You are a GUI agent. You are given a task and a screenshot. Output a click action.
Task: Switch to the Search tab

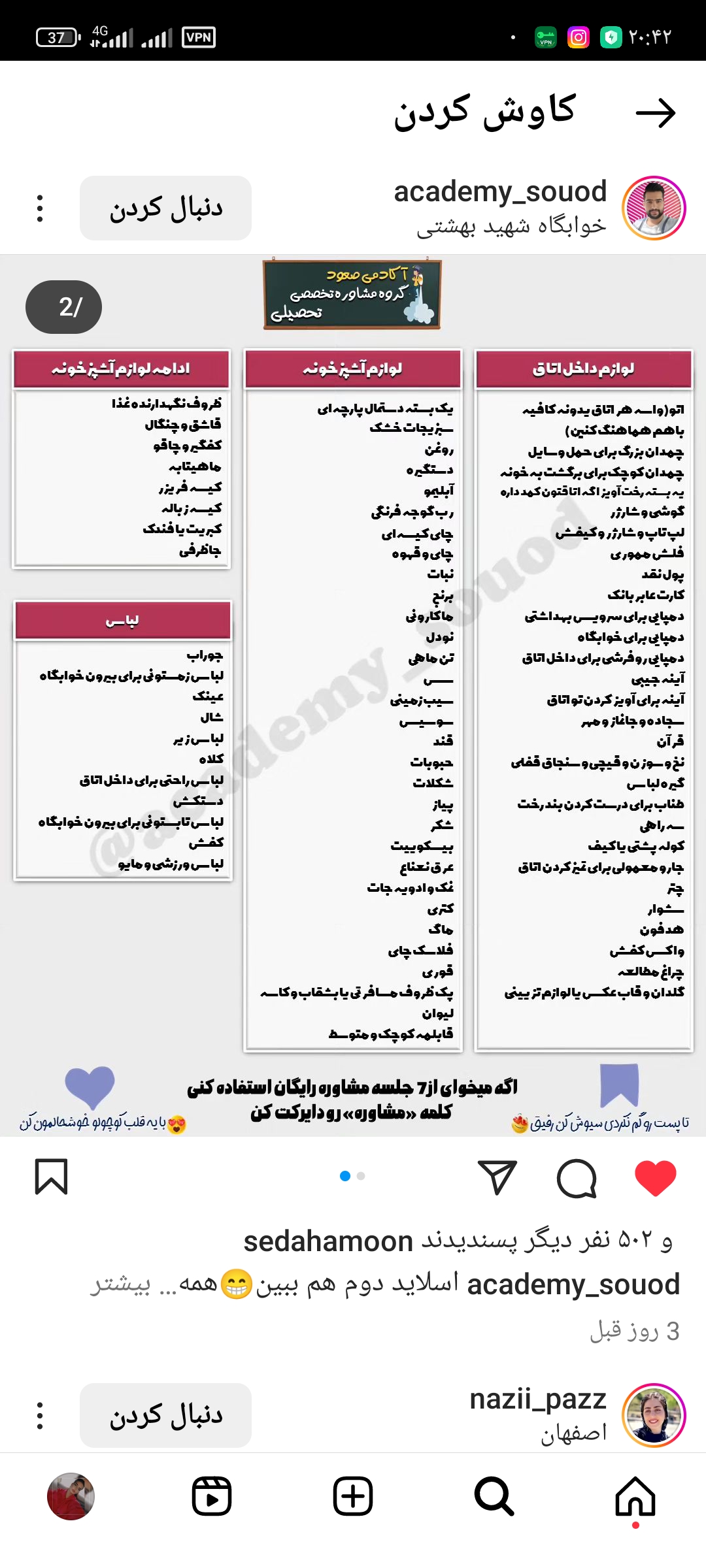494,1496
